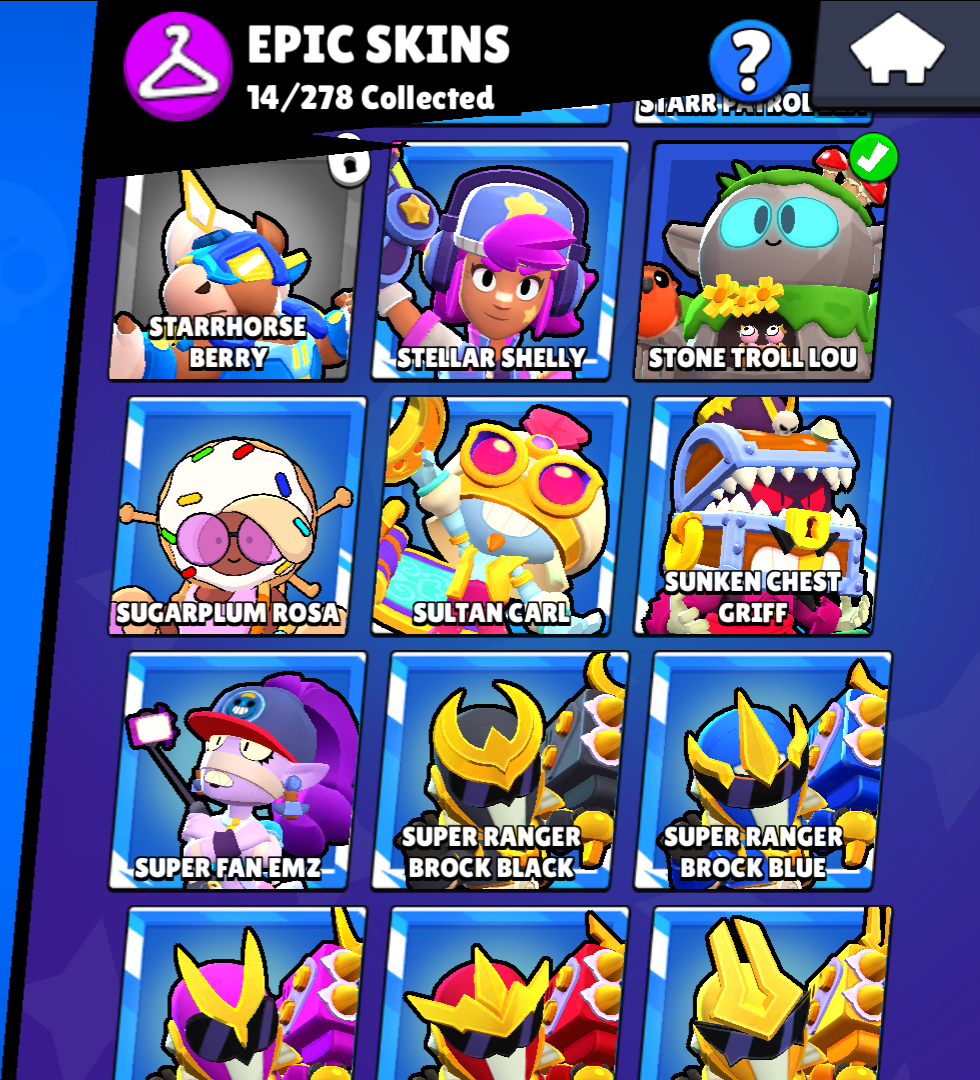This screenshot has width=980, height=1080.
Task: Open the question mark help button
Action: pyautogui.click(x=750, y=61)
